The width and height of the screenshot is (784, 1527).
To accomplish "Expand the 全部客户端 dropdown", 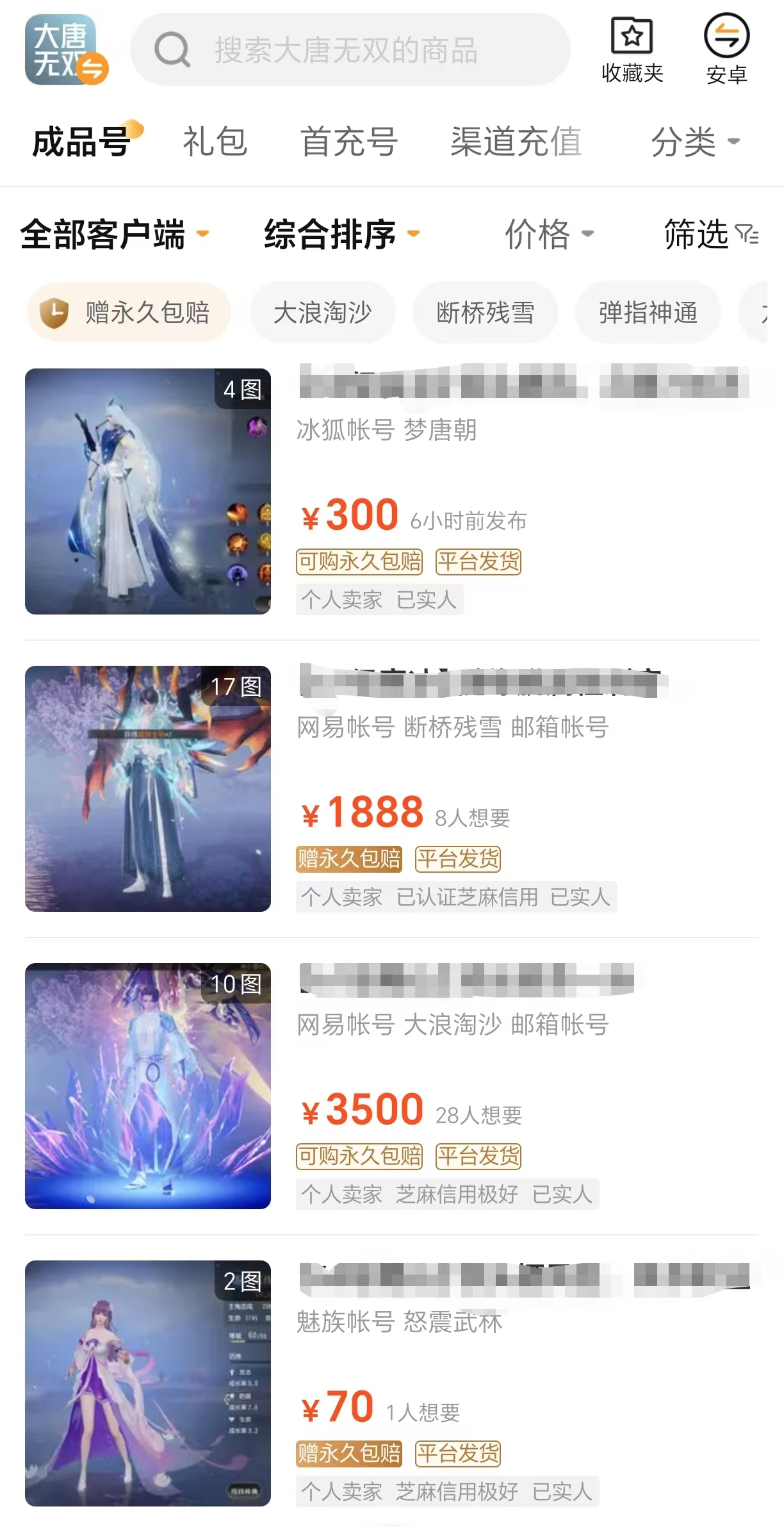I will coord(114,234).
